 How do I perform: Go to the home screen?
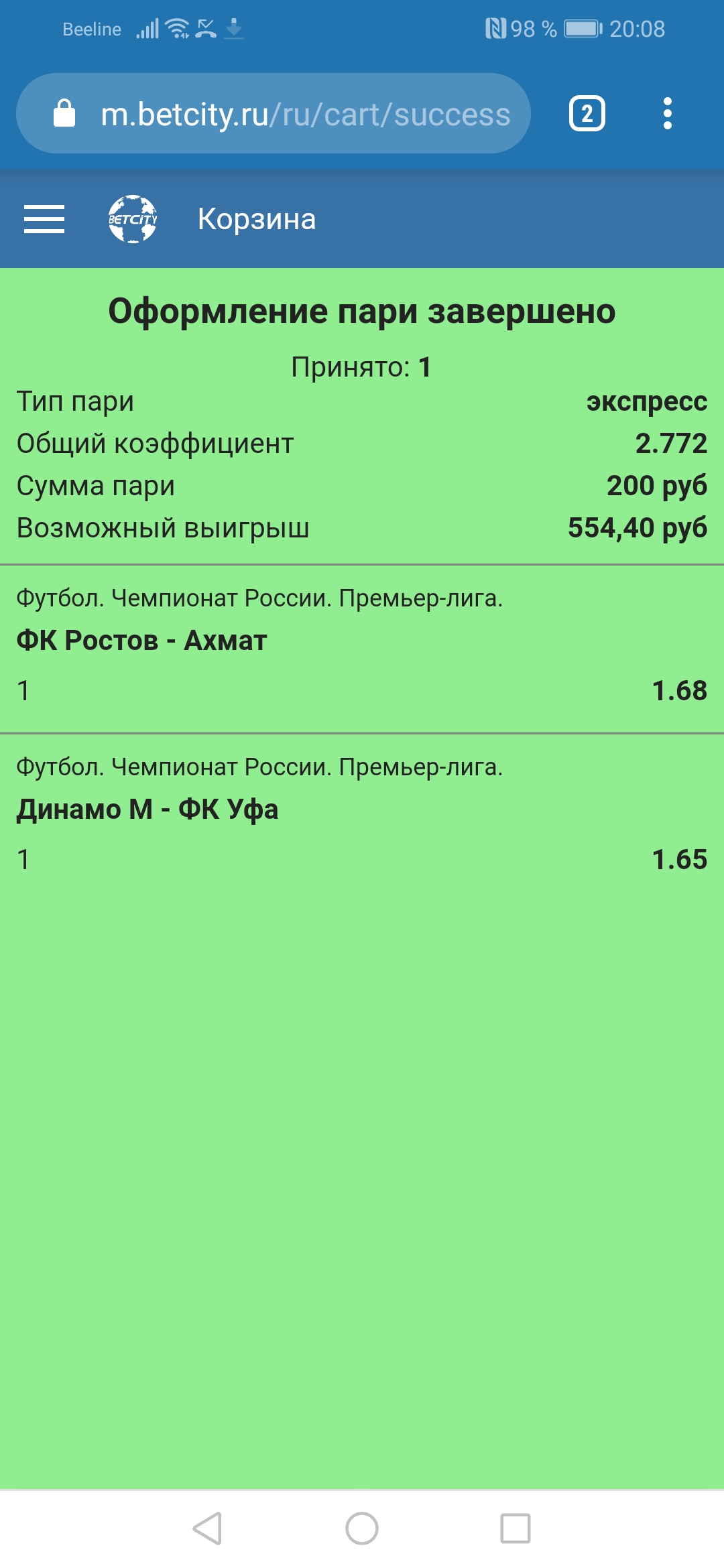click(x=362, y=1528)
